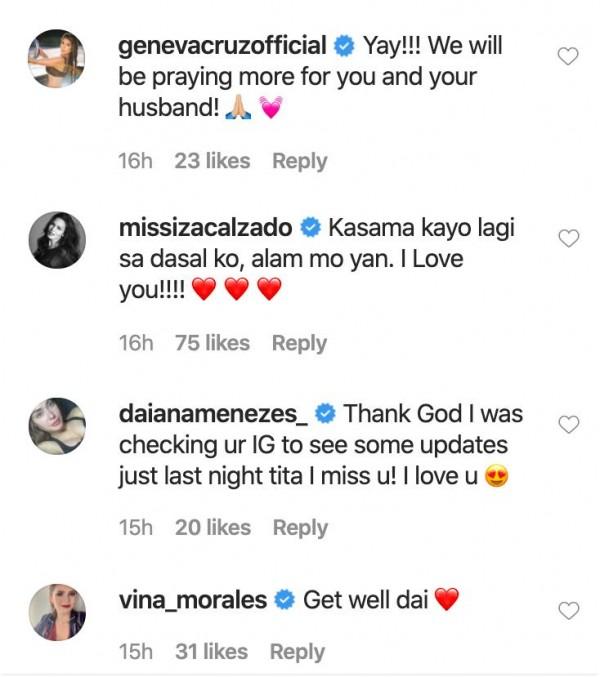Reply to genevacruzofficial's comment

tap(300, 161)
